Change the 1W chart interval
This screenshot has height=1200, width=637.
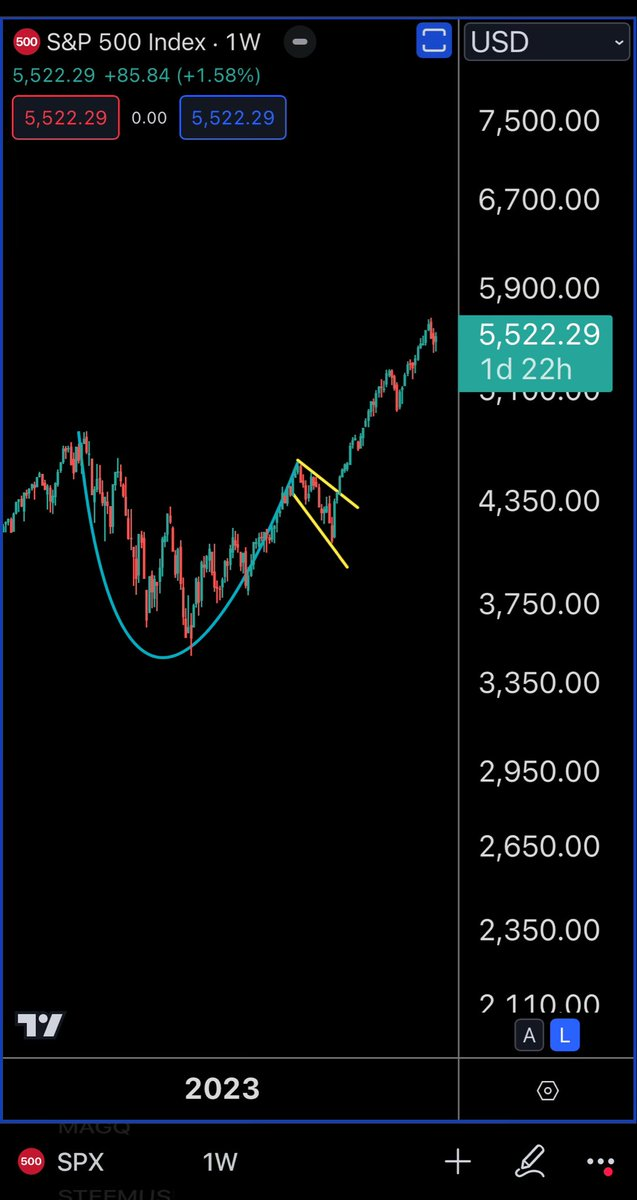220,1162
